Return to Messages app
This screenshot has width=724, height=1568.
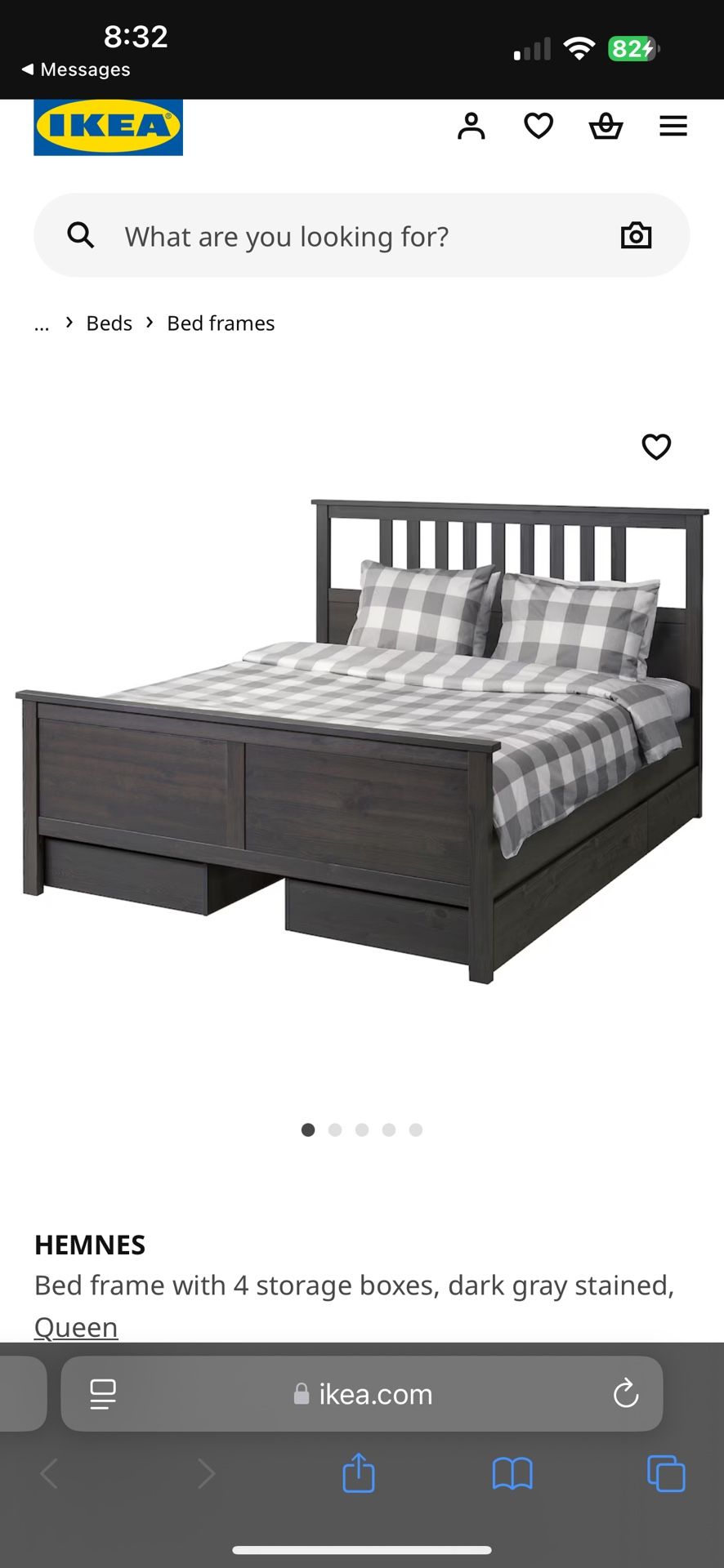click(x=76, y=69)
